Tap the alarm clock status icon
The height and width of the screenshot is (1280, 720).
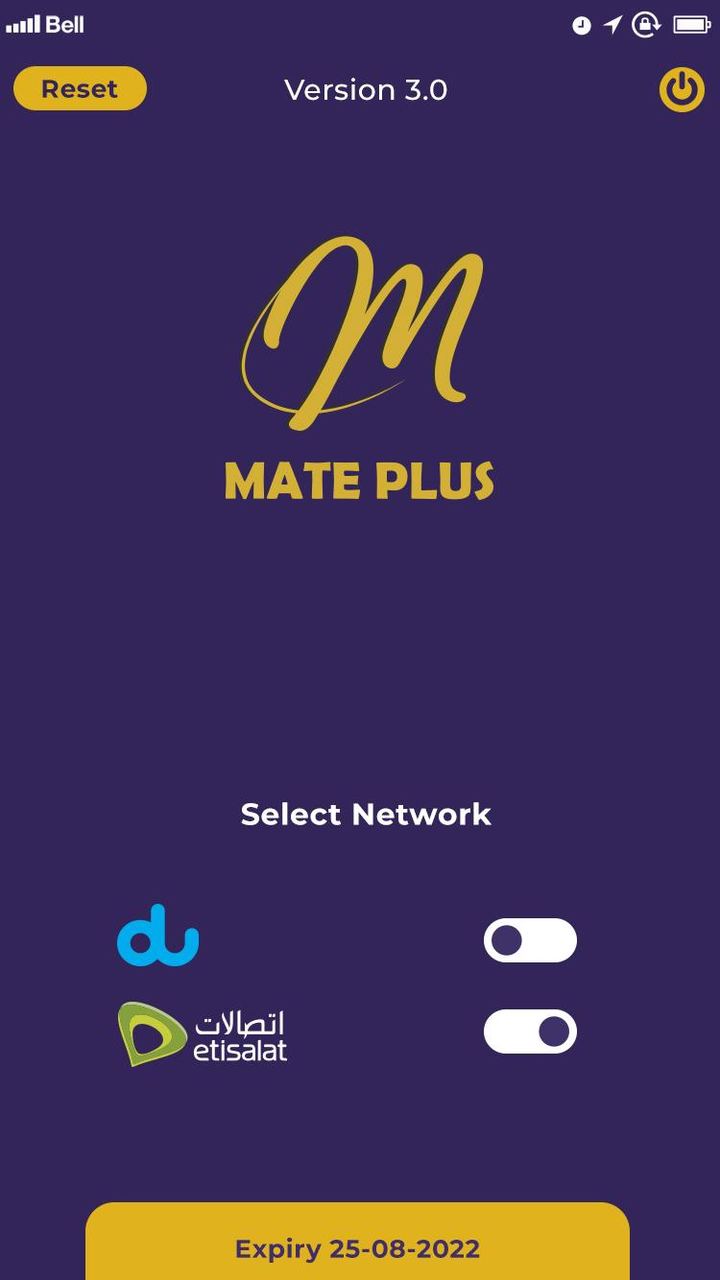point(582,25)
